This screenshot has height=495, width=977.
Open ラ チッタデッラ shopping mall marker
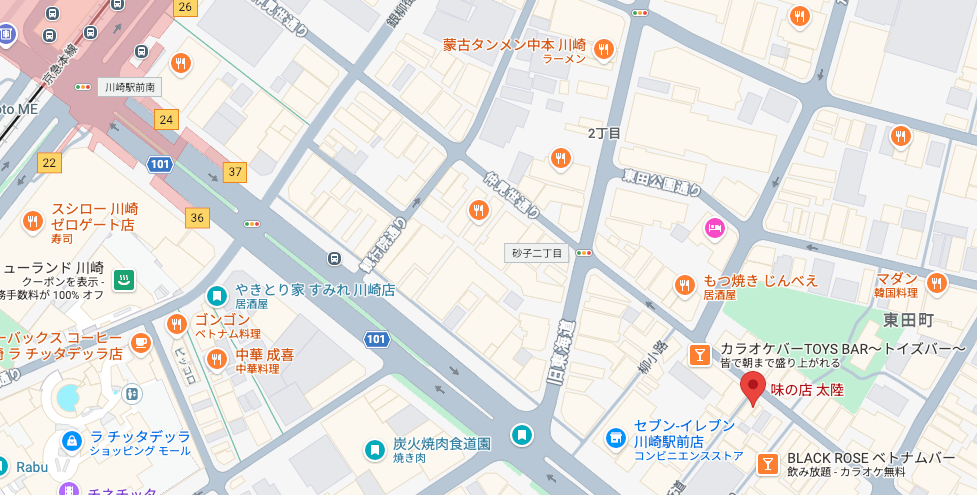(71, 440)
